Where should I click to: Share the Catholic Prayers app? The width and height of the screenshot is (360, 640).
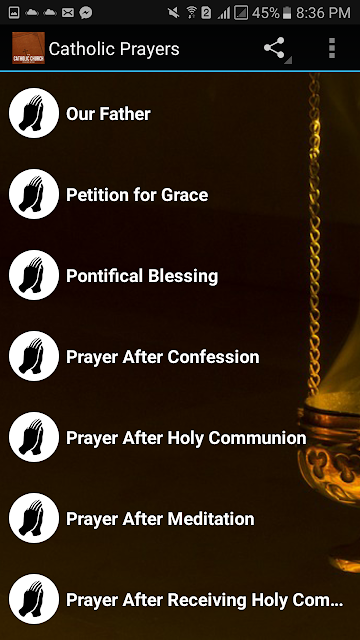pos(275,48)
